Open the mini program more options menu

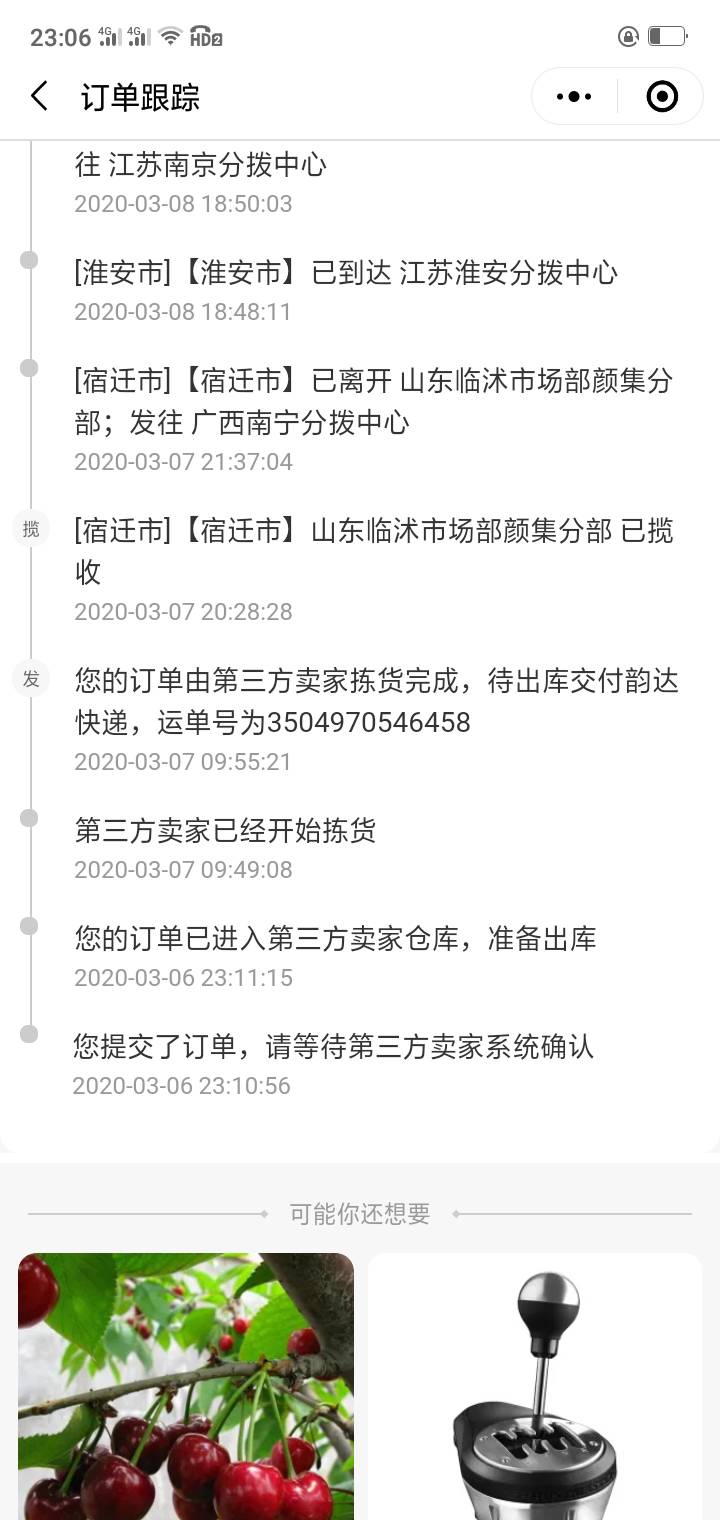tap(574, 97)
